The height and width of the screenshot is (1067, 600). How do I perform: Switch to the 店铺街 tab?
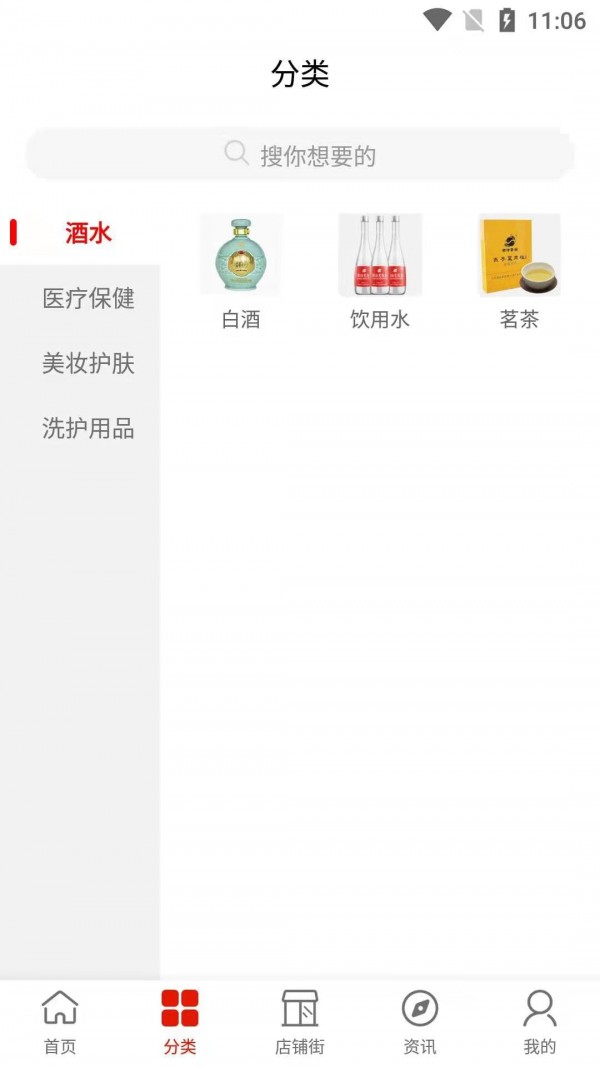tap(300, 1022)
